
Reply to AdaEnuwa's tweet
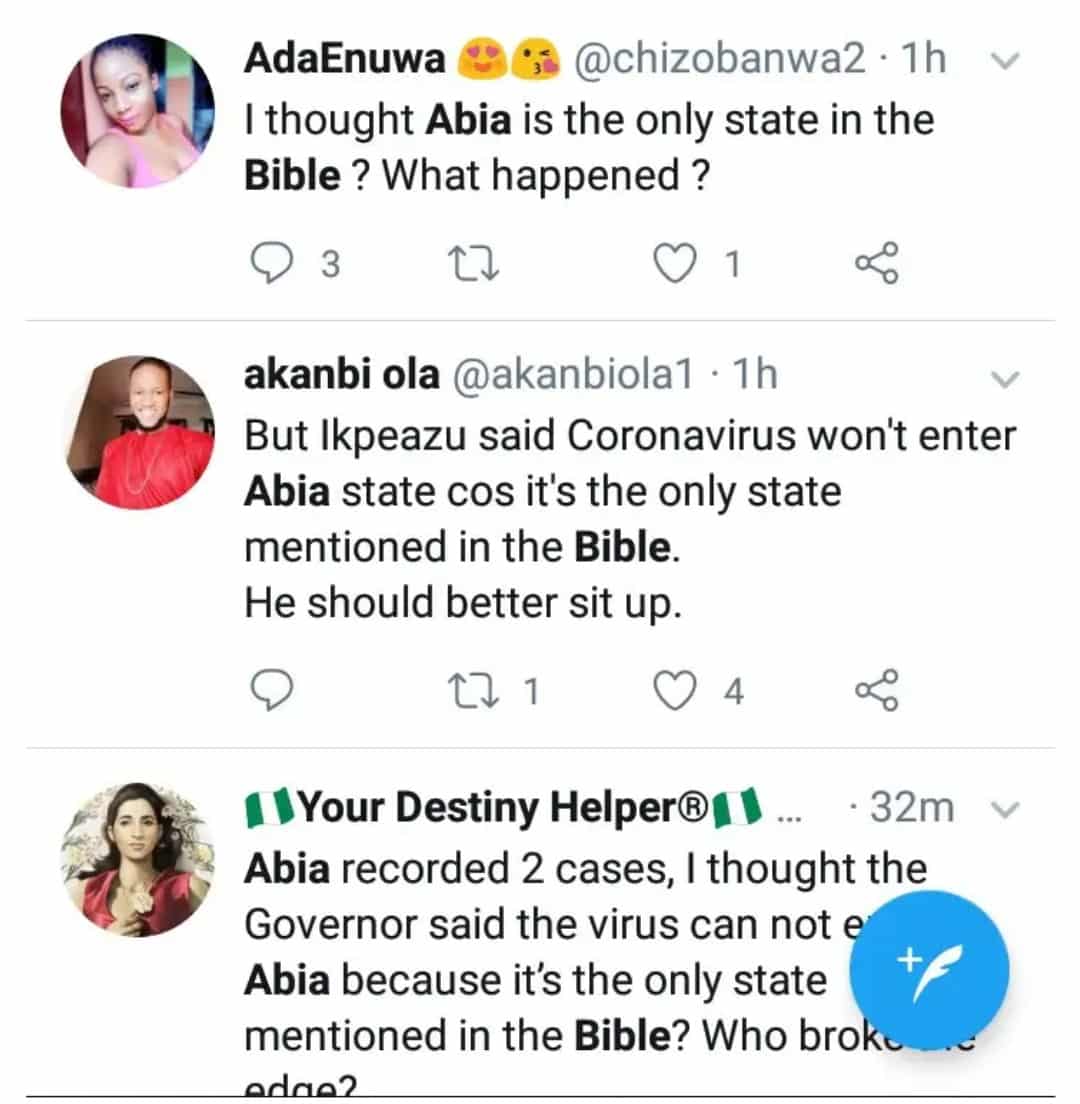click(x=270, y=264)
